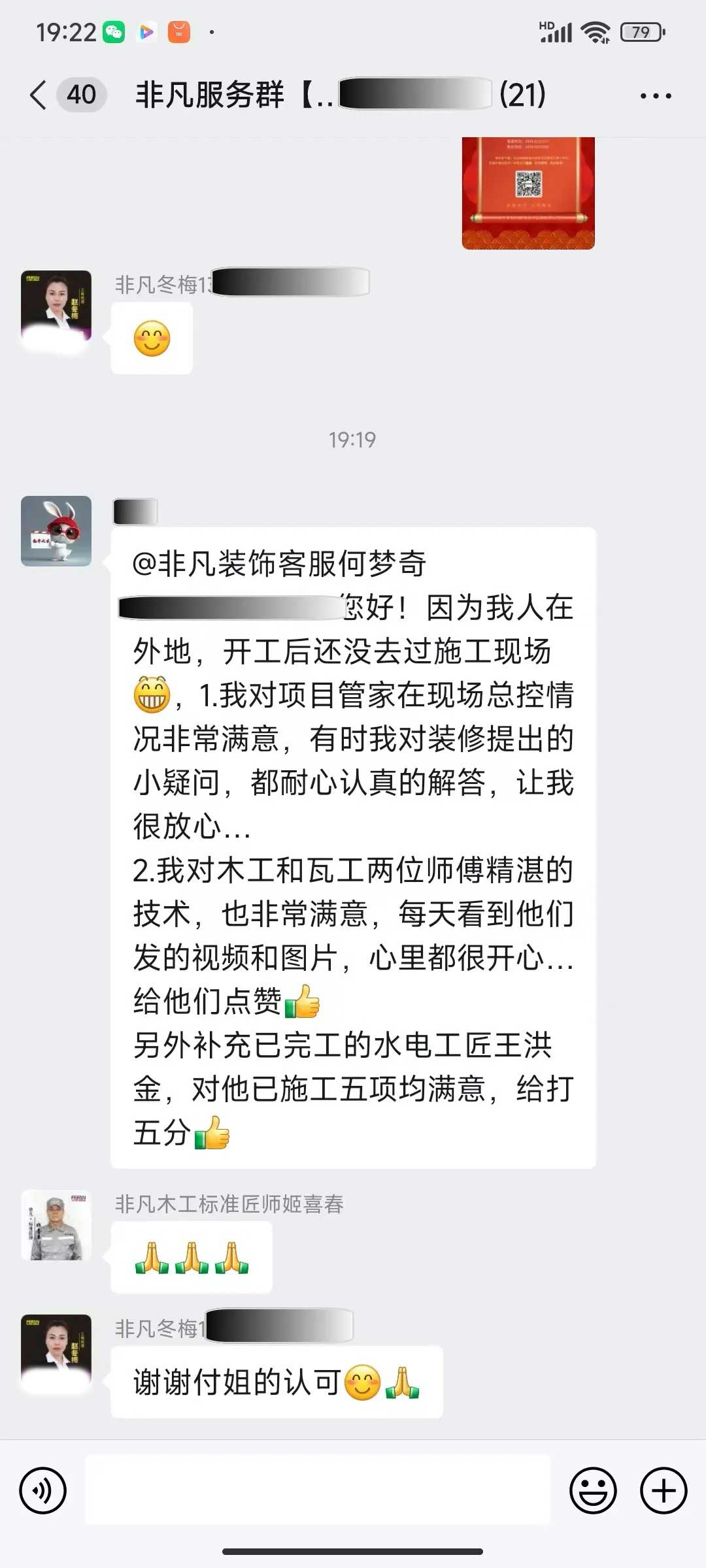The height and width of the screenshot is (1568, 706).
Task: Open the rabbit avatar sender's profile
Action: 56,531
